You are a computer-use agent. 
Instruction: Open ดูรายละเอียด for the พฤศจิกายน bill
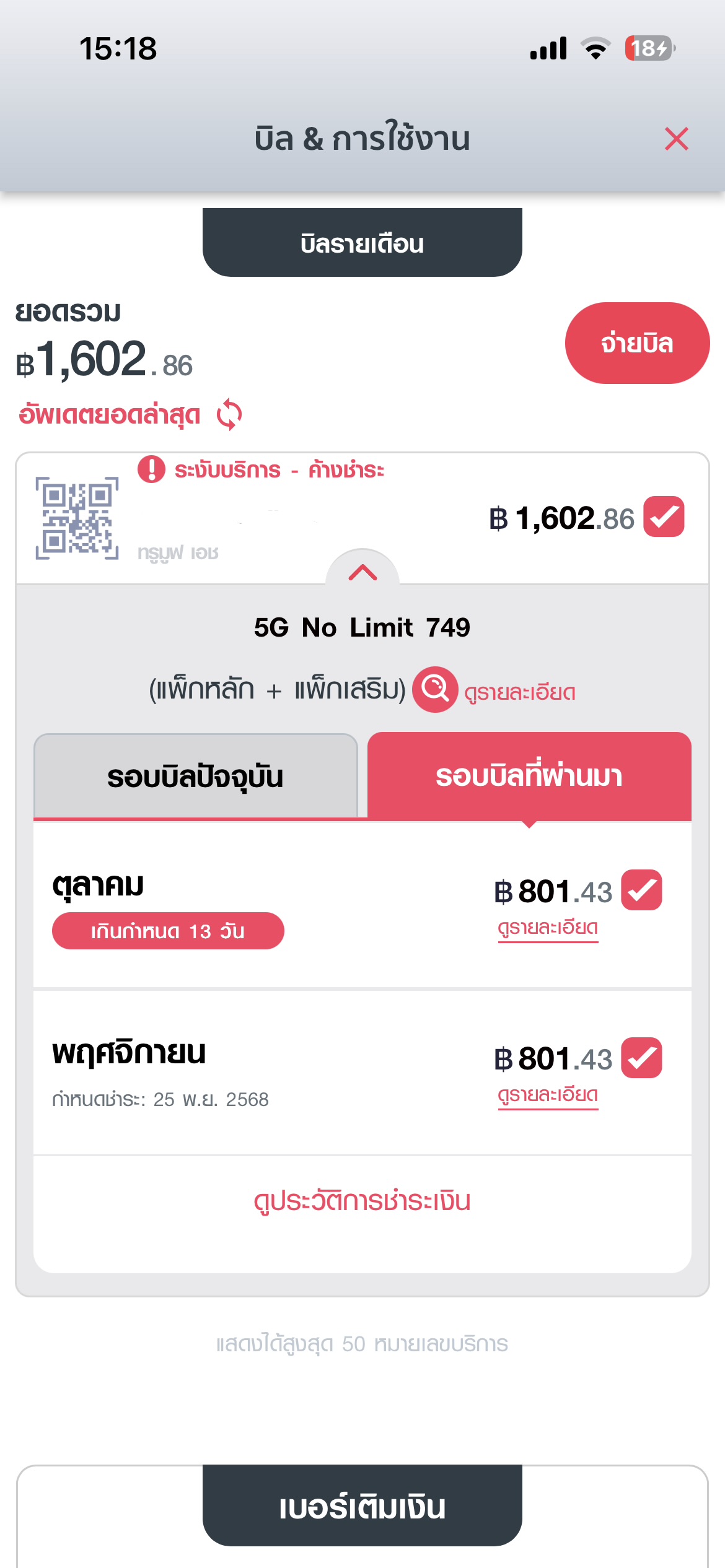click(x=548, y=1095)
